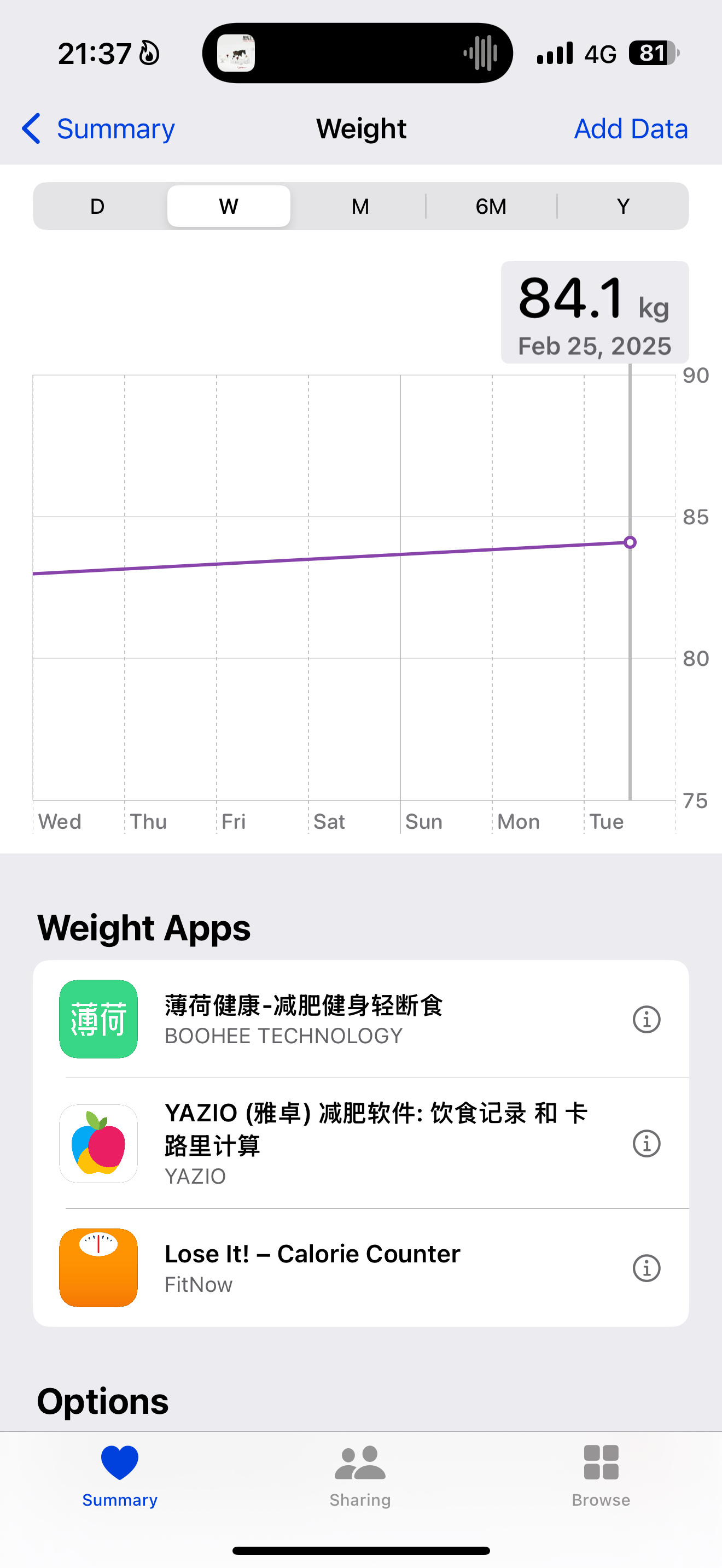
Task: Show info for Lose It! app
Action: click(x=646, y=1268)
